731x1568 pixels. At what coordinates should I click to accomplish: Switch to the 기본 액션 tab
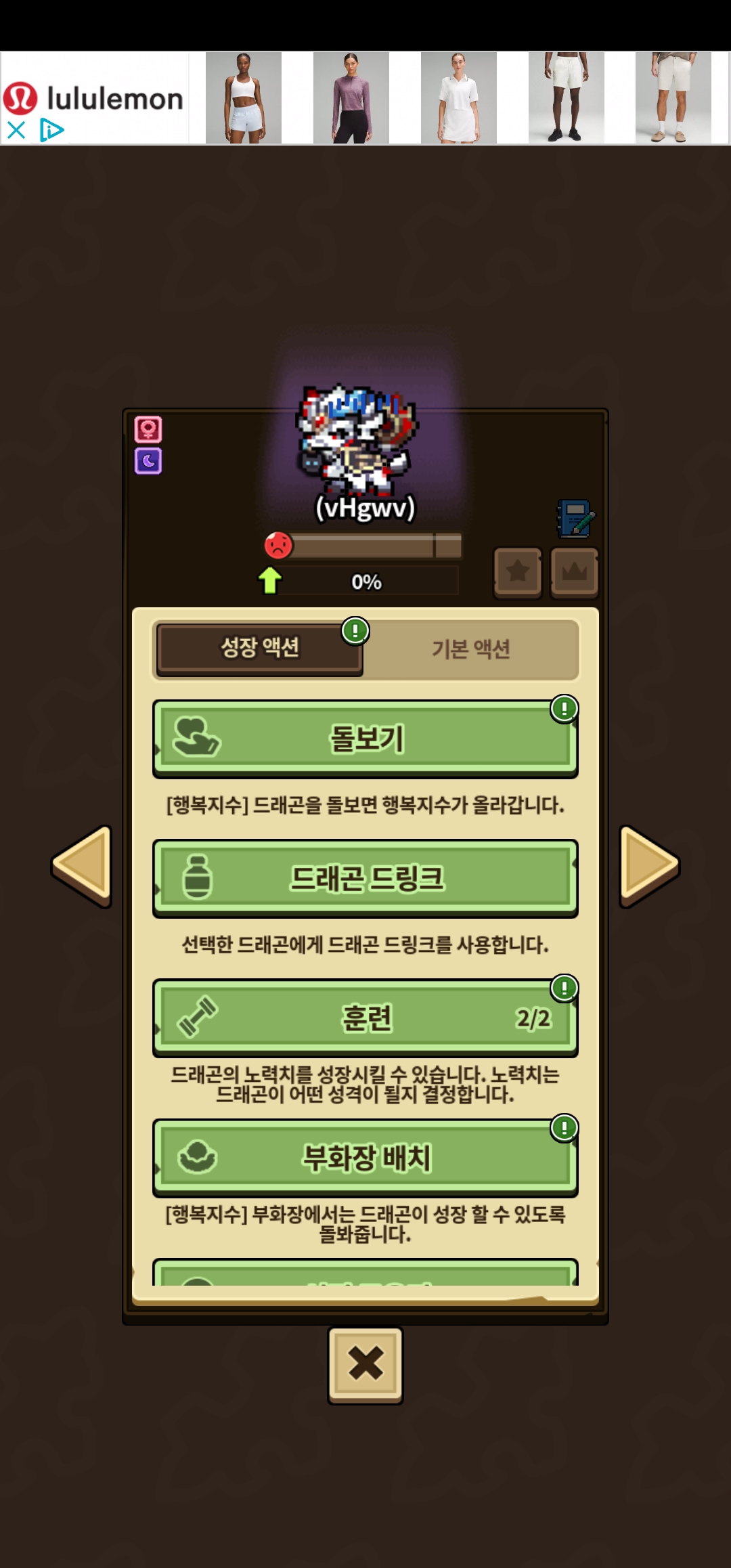coord(470,649)
